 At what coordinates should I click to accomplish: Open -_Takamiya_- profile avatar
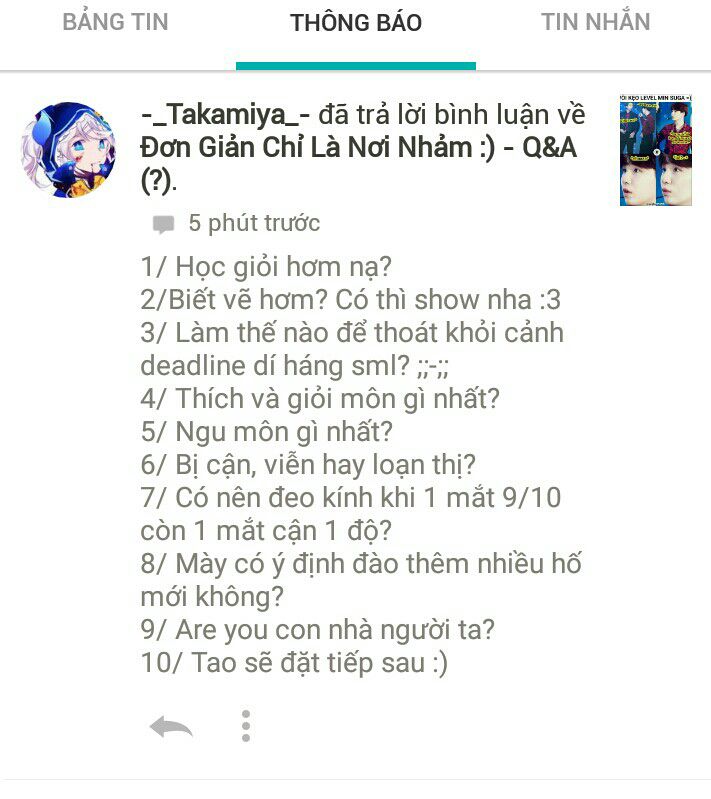(x=68, y=150)
